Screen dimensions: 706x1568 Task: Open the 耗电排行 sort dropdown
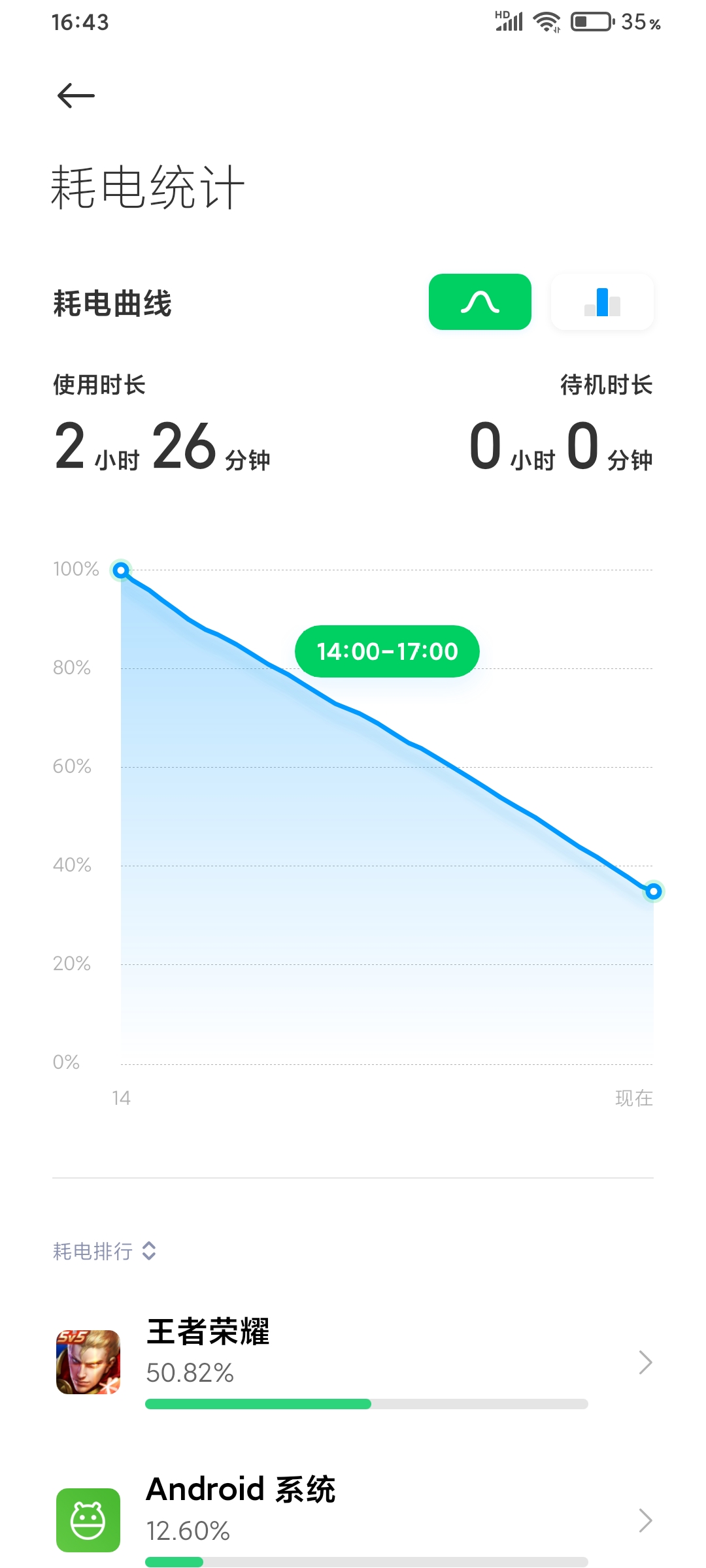click(x=105, y=1251)
